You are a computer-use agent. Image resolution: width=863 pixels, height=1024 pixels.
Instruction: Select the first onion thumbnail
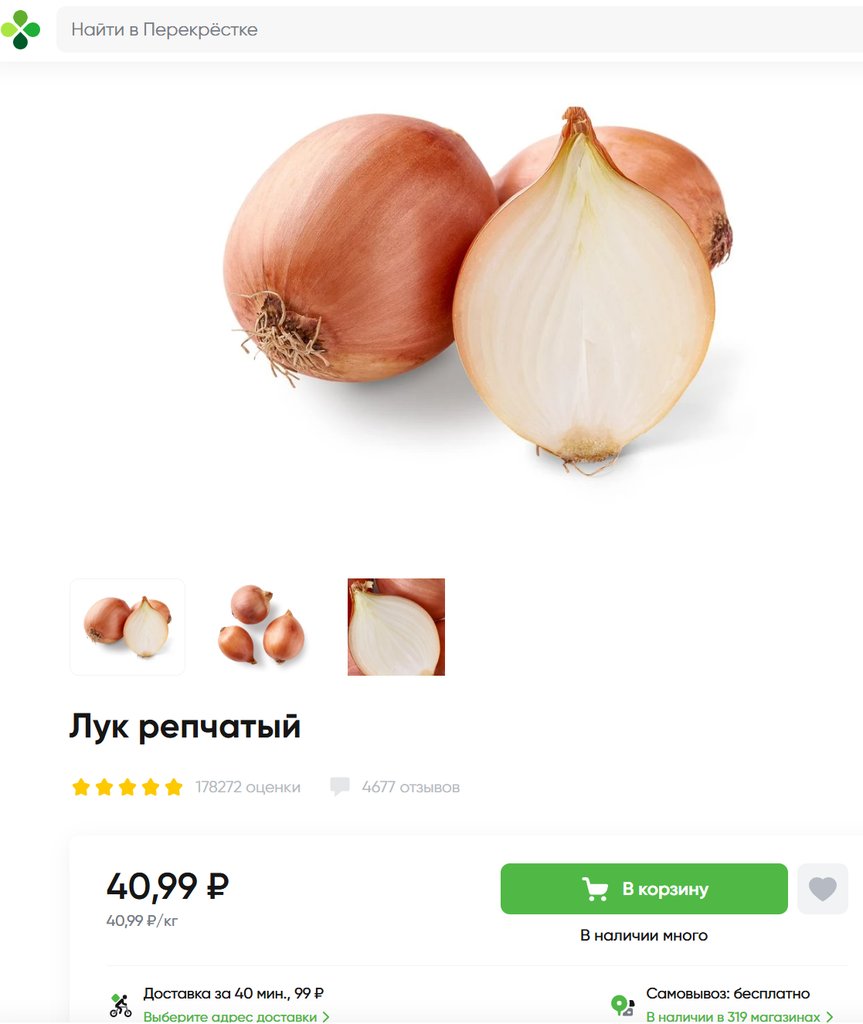127,627
